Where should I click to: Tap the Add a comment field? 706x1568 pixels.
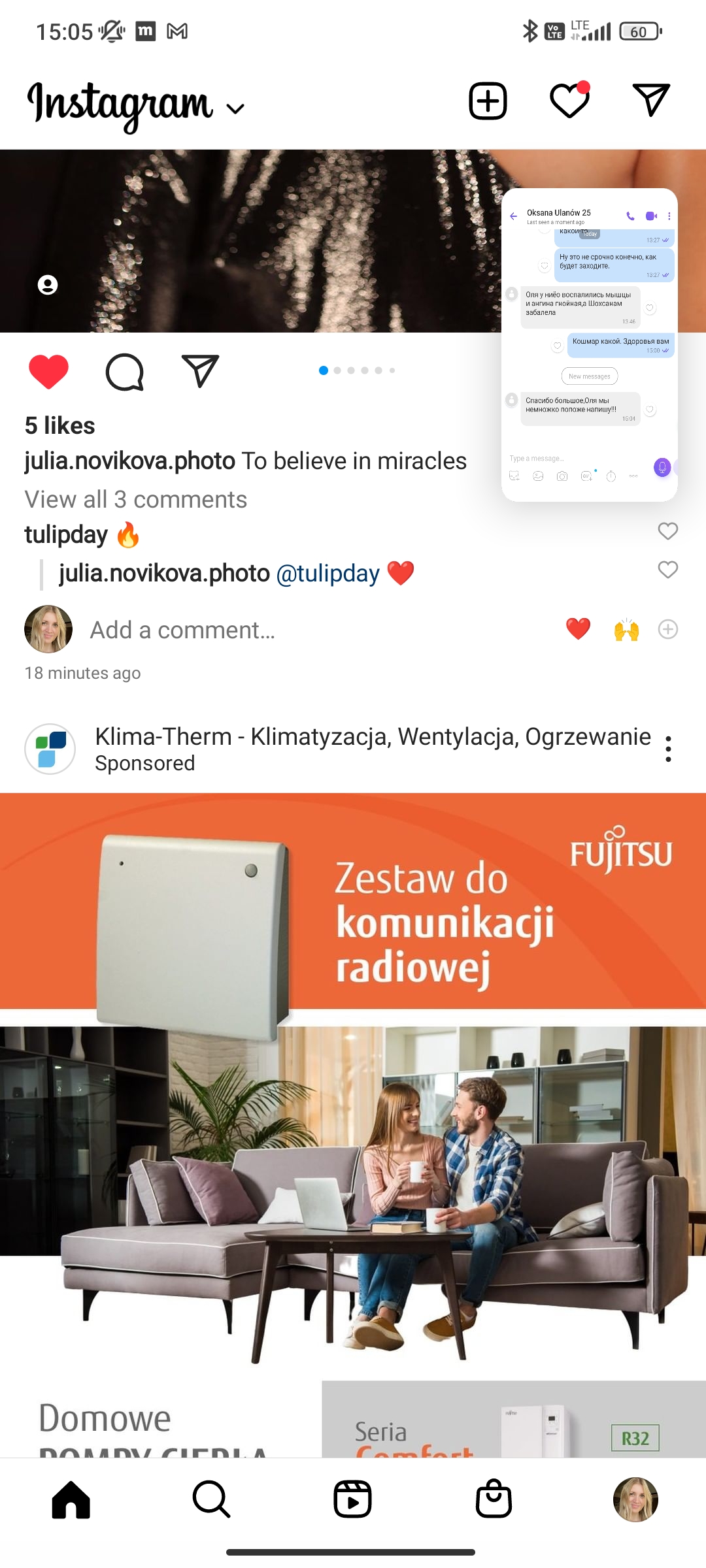(183, 630)
